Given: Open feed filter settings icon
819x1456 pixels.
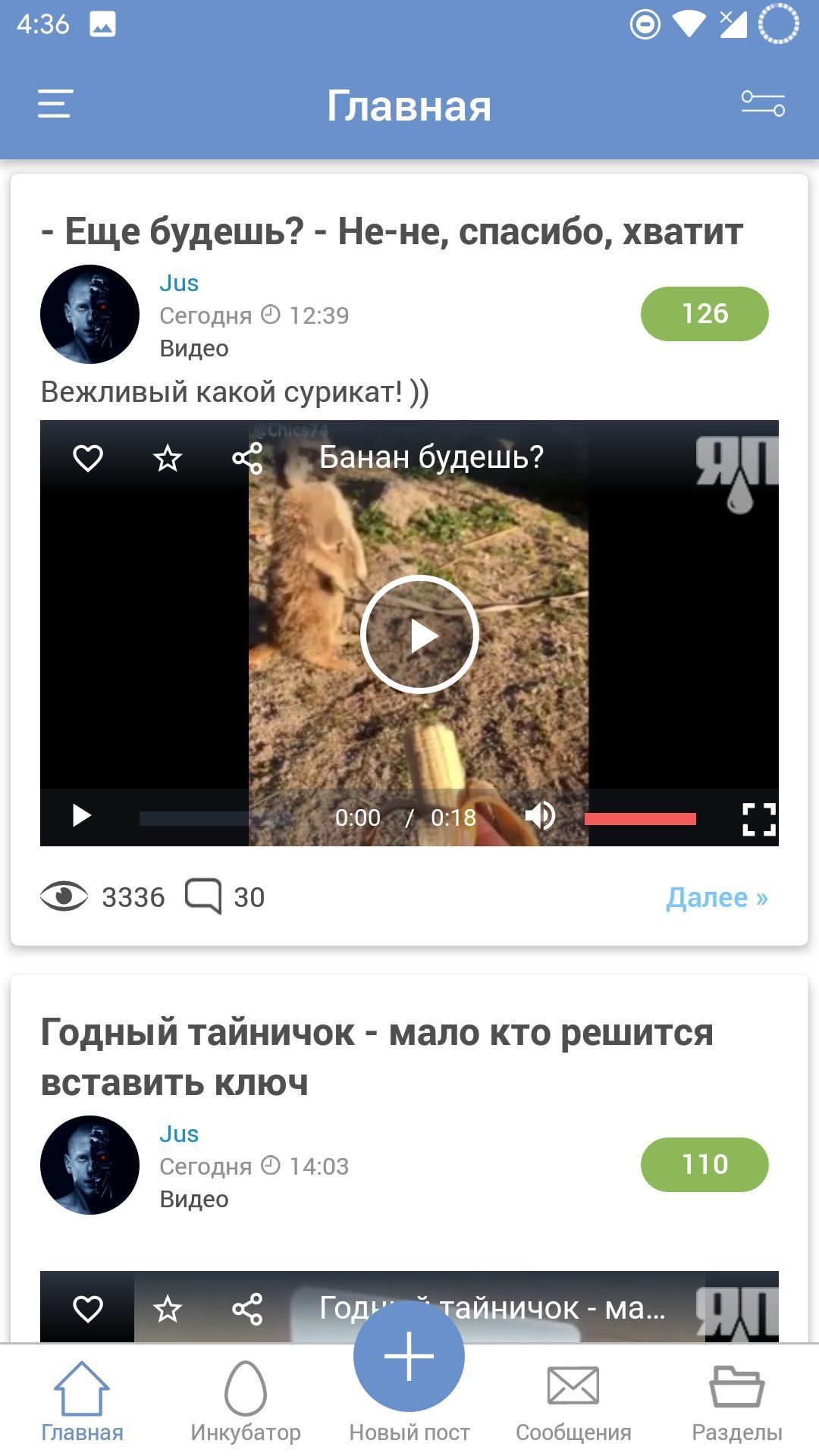Looking at the screenshot, I should pos(762,104).
